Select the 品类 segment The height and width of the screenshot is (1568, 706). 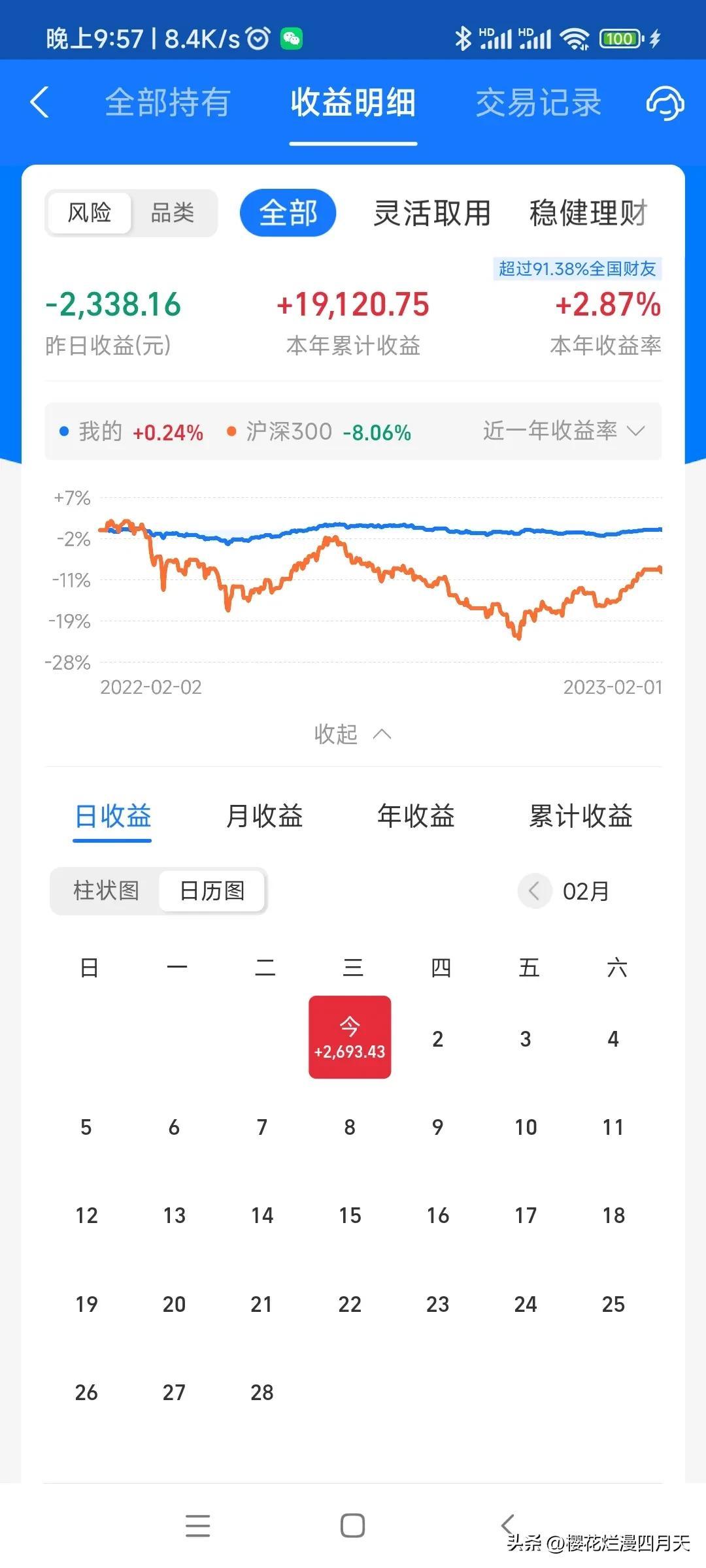tap(173, 213)
